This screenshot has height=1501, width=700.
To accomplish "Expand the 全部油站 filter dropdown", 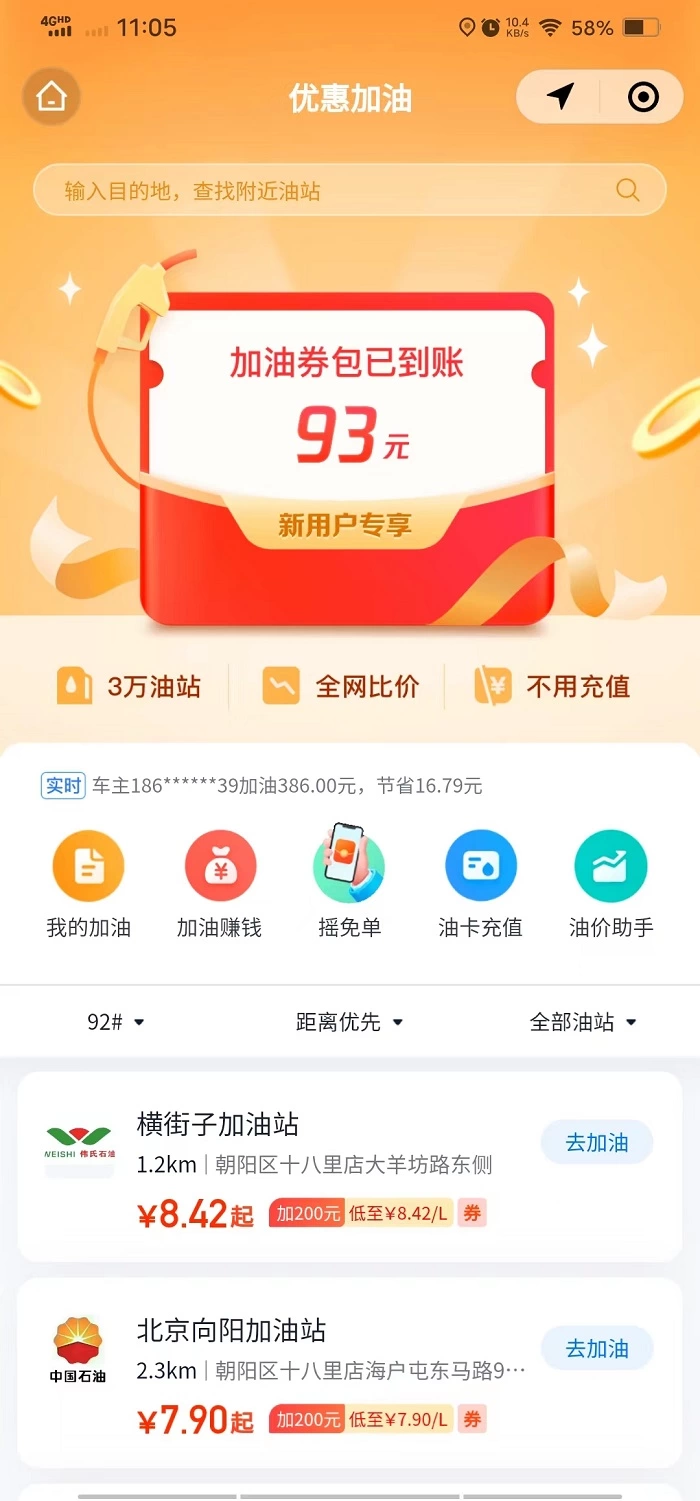I will click(583, 1021).
